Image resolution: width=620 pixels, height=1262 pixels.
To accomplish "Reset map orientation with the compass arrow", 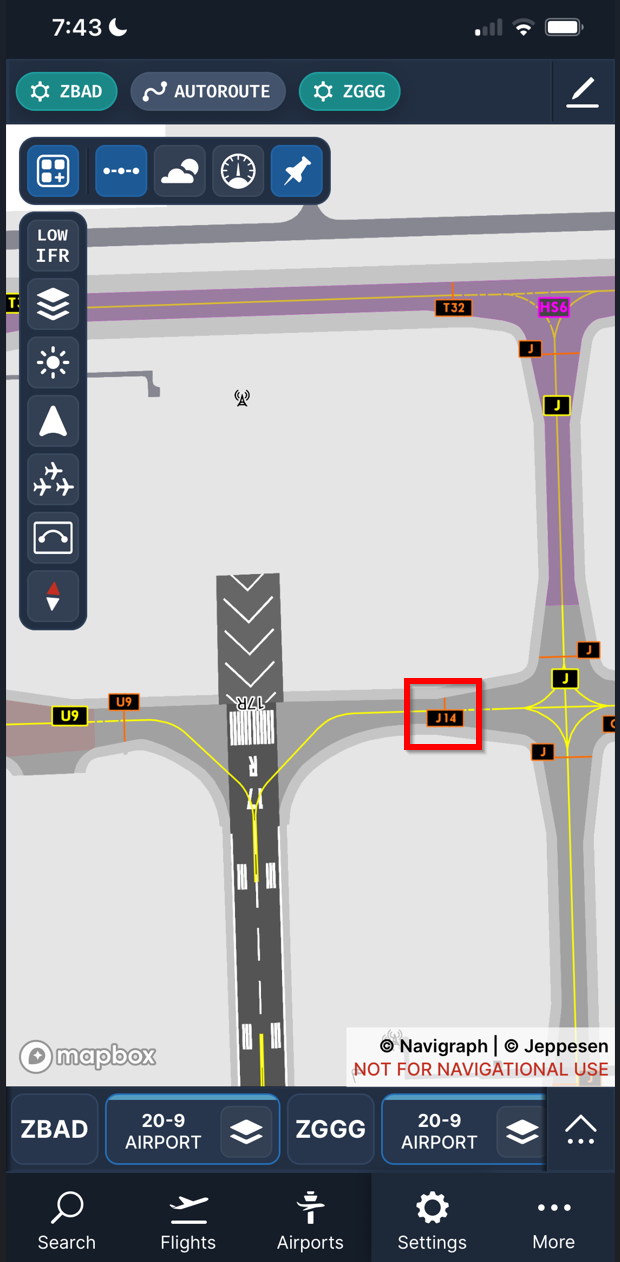I will (x=53, y=597).
